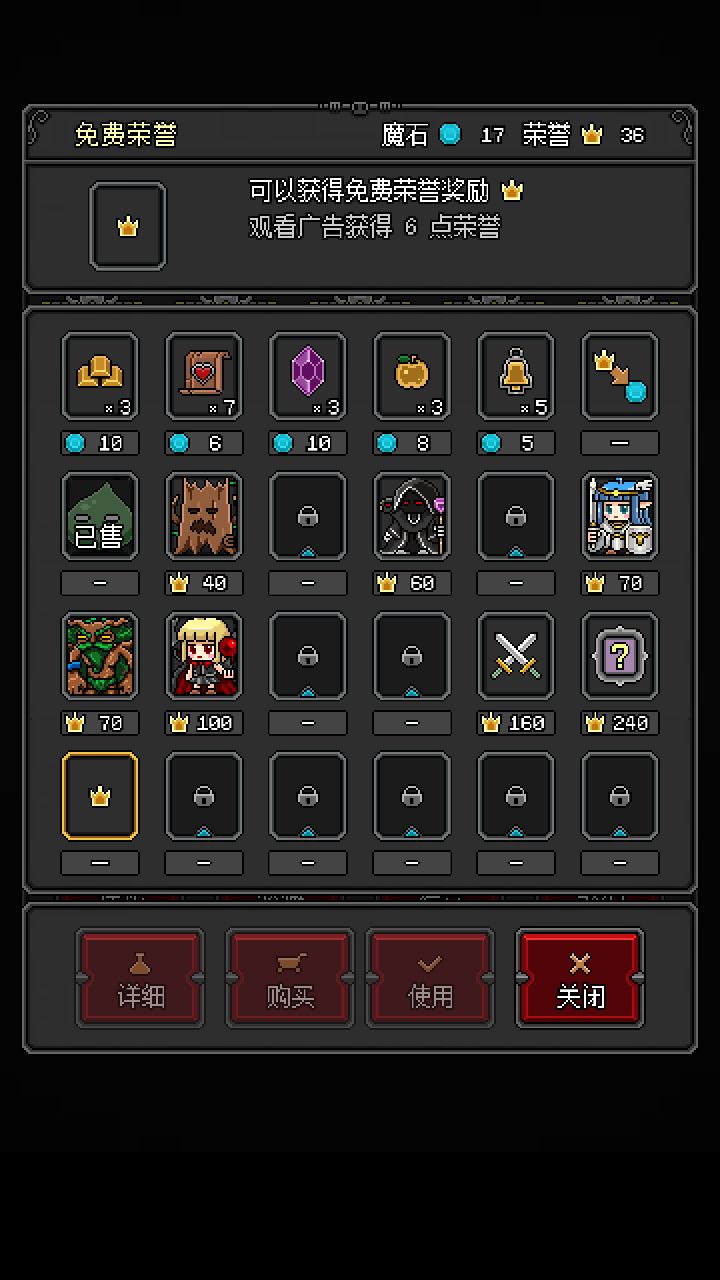Click the sold-out 已售 item slot
This screenshot has height=1280, width=720.
click(x=100, y=516)
